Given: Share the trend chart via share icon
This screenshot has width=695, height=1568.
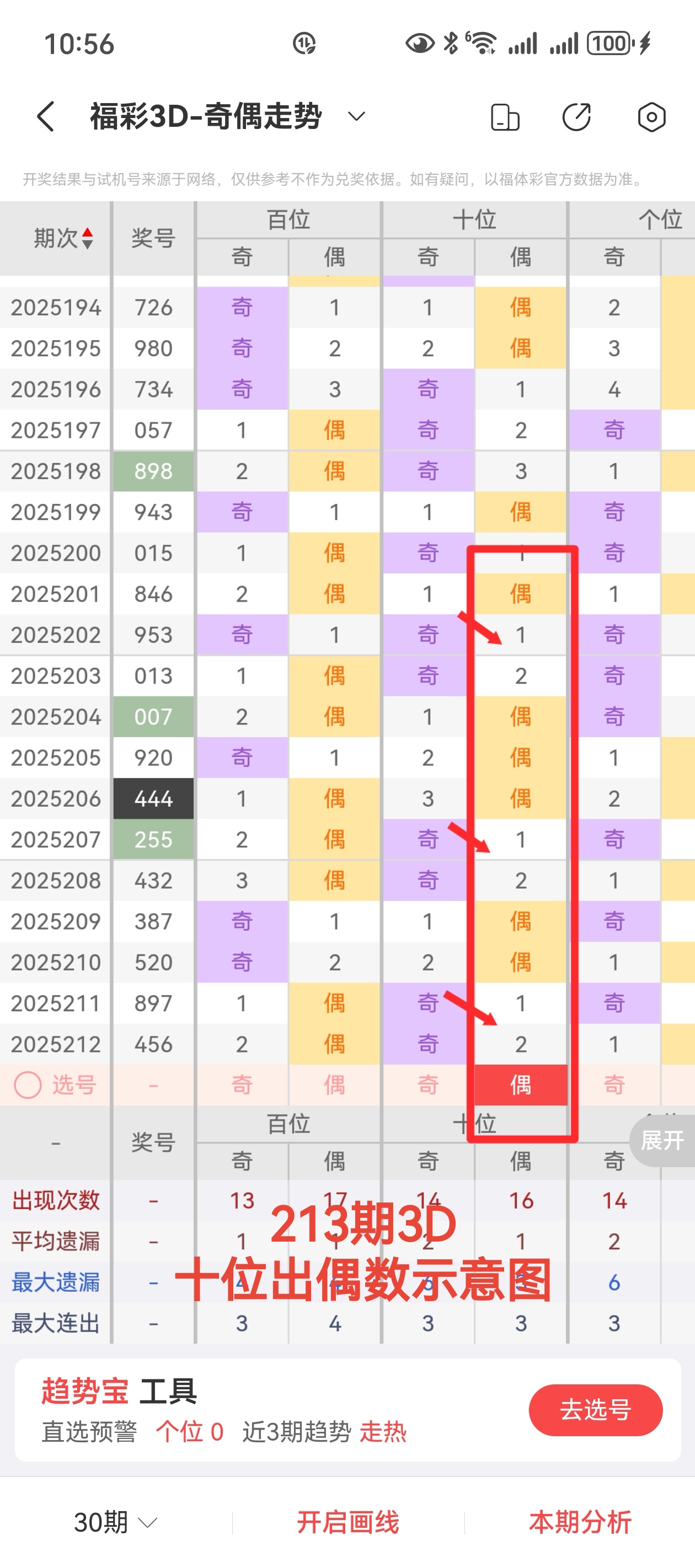Looking at the screenshot, I should coord(577,116).
